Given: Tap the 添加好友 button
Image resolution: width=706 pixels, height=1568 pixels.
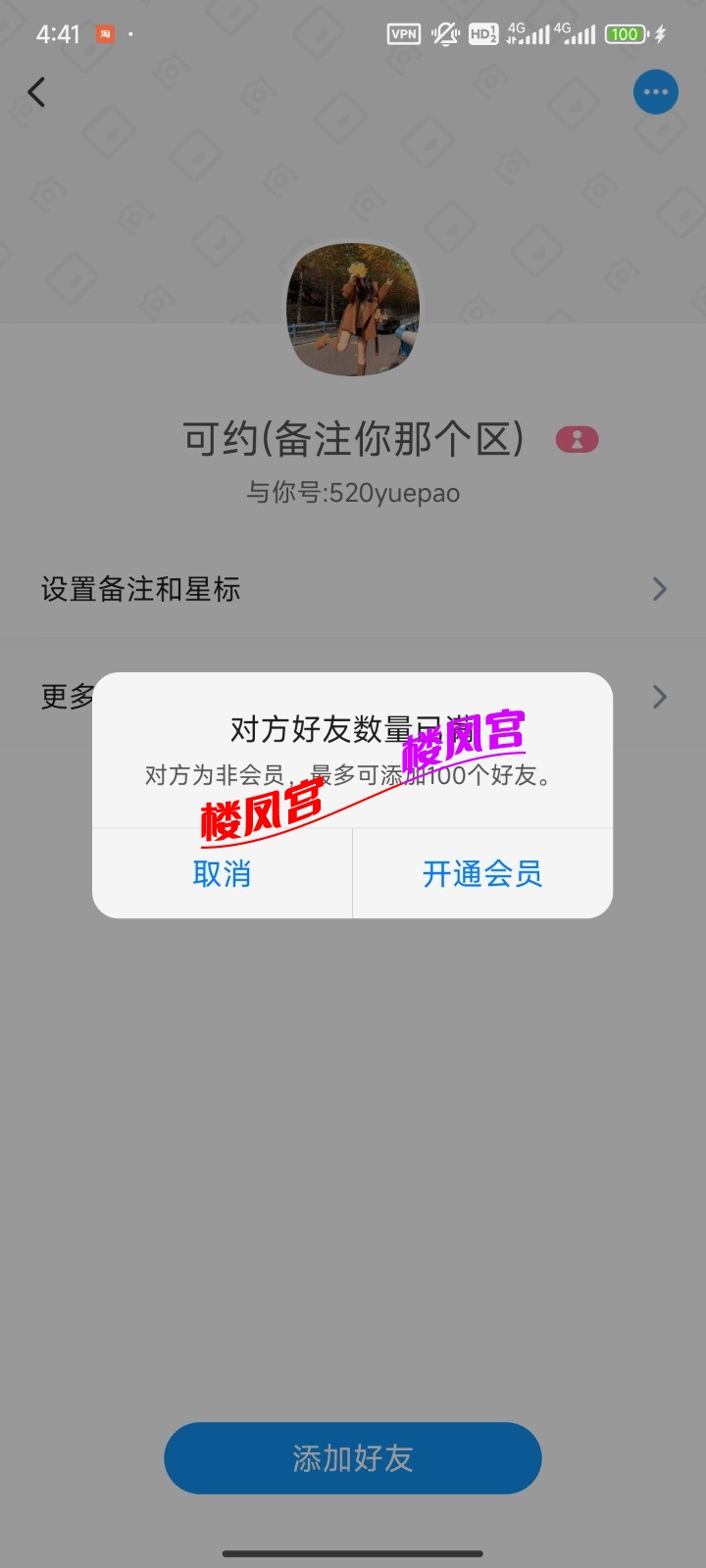Looking at the screenshot, I should tap(352, 1458).
